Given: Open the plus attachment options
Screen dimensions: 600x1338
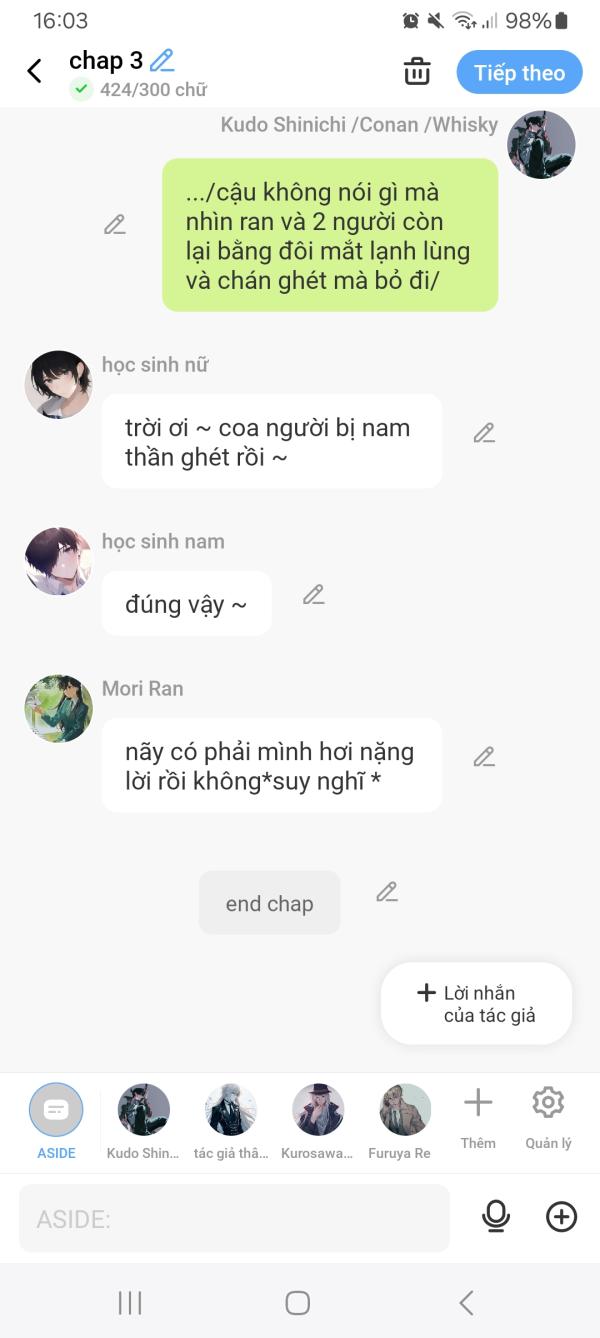Looking at the screenshot, I should 562,1217.
